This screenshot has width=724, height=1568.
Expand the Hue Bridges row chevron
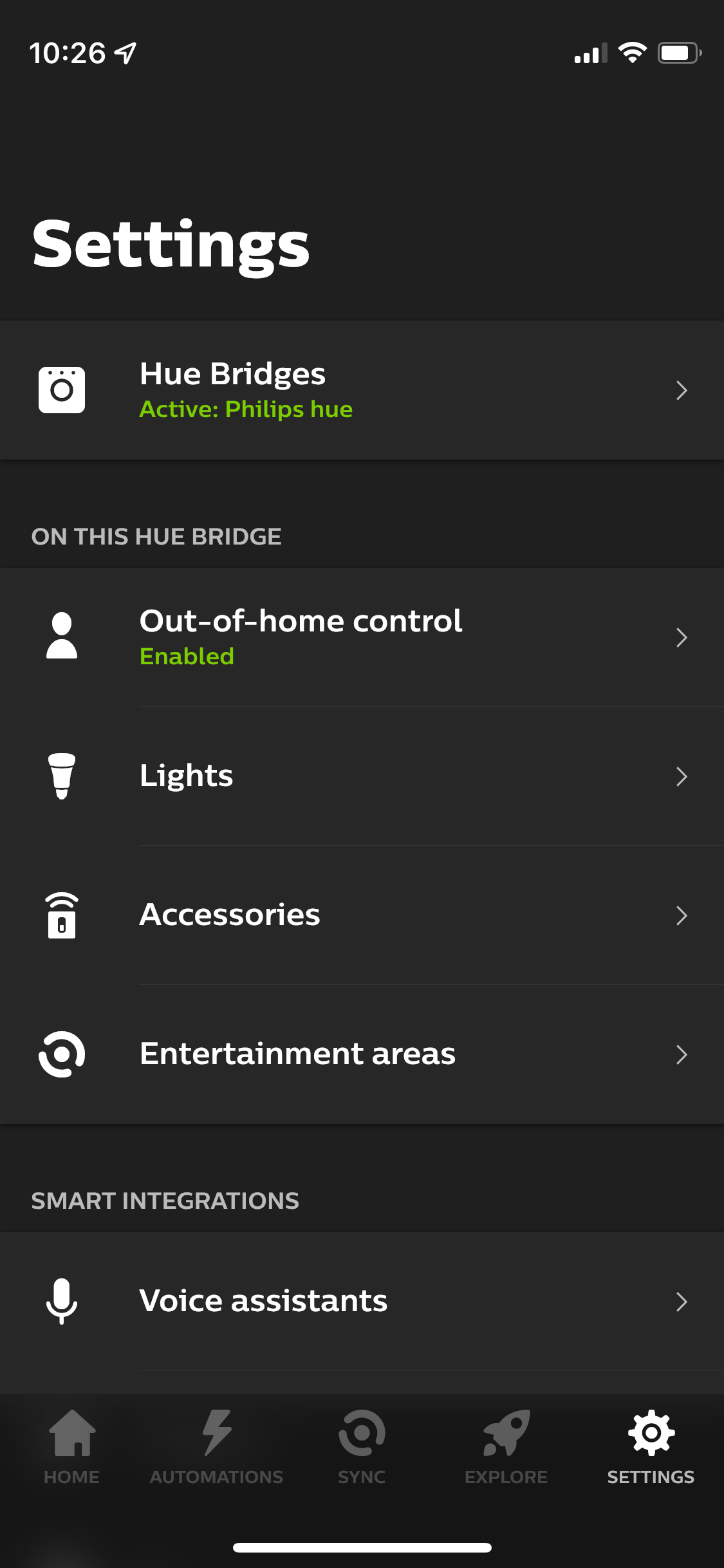tap(682, 389)
